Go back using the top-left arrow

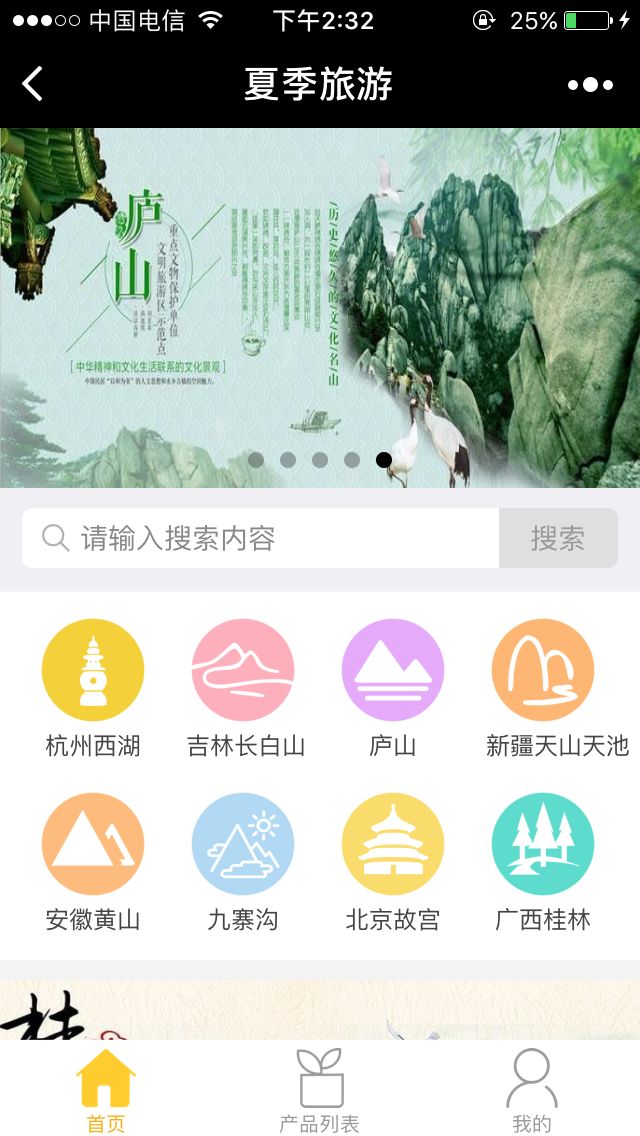33,84
